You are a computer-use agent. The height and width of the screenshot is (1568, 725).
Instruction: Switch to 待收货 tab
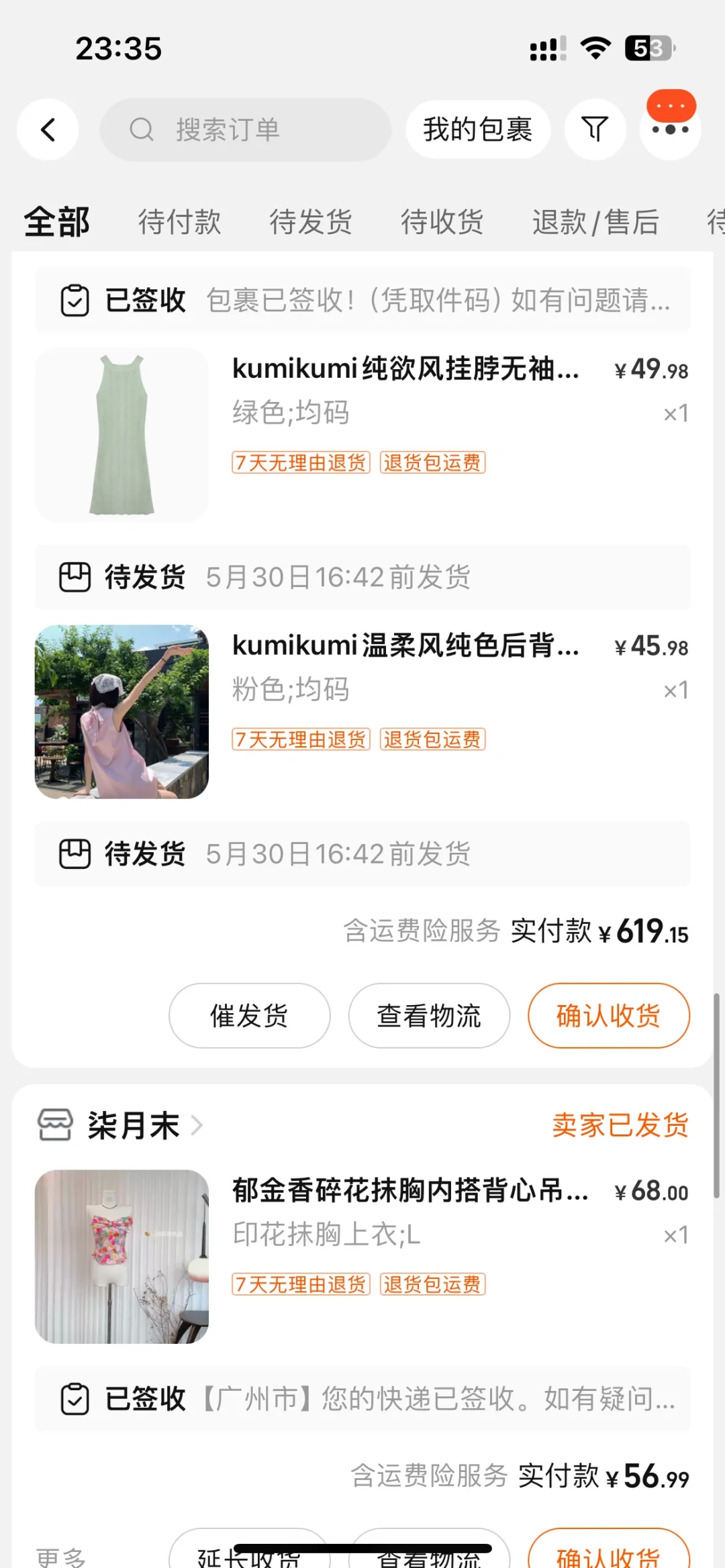pos(442,222)
